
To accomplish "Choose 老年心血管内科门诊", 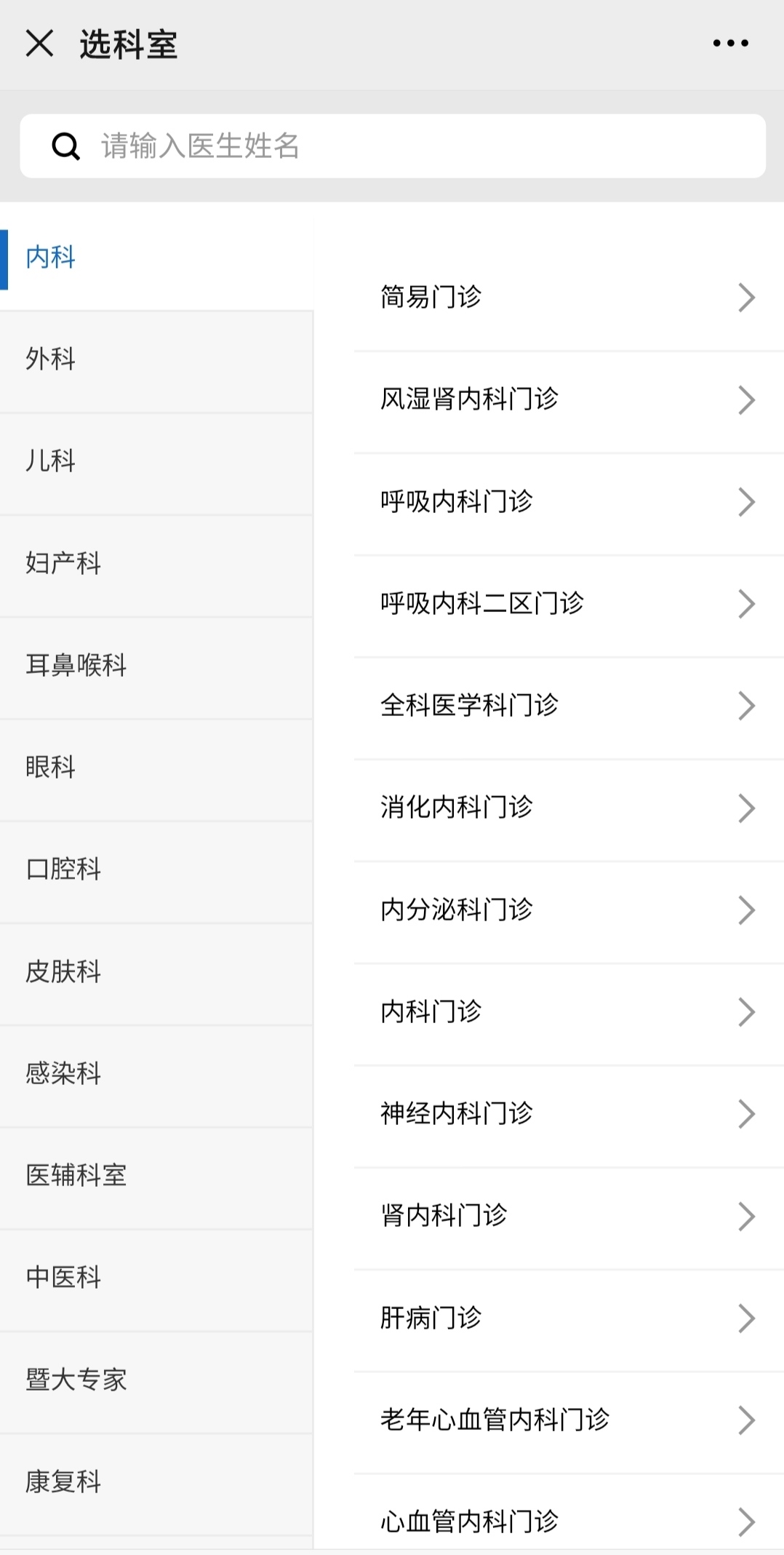I will pyautogui.click(x=569, y=1420).
